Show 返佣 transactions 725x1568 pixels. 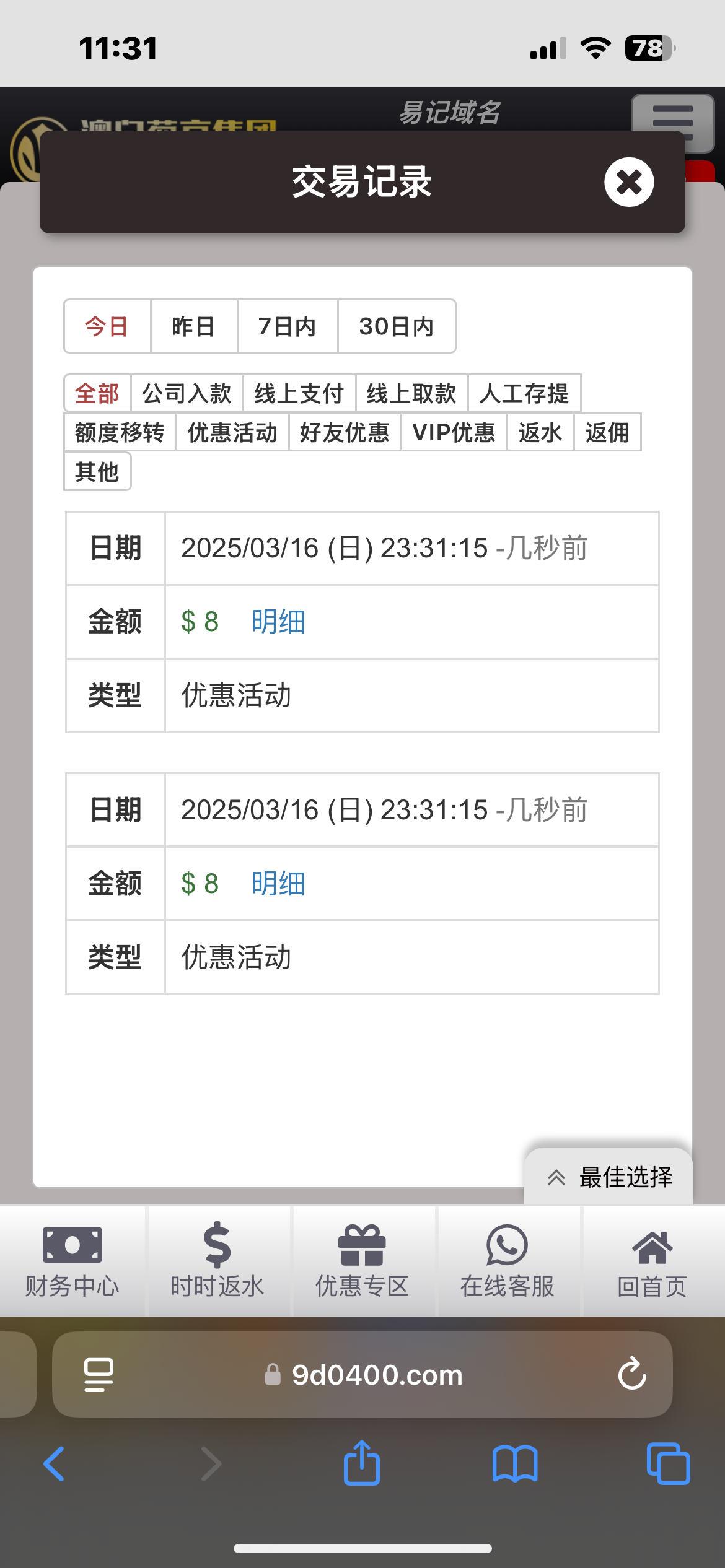607,432
